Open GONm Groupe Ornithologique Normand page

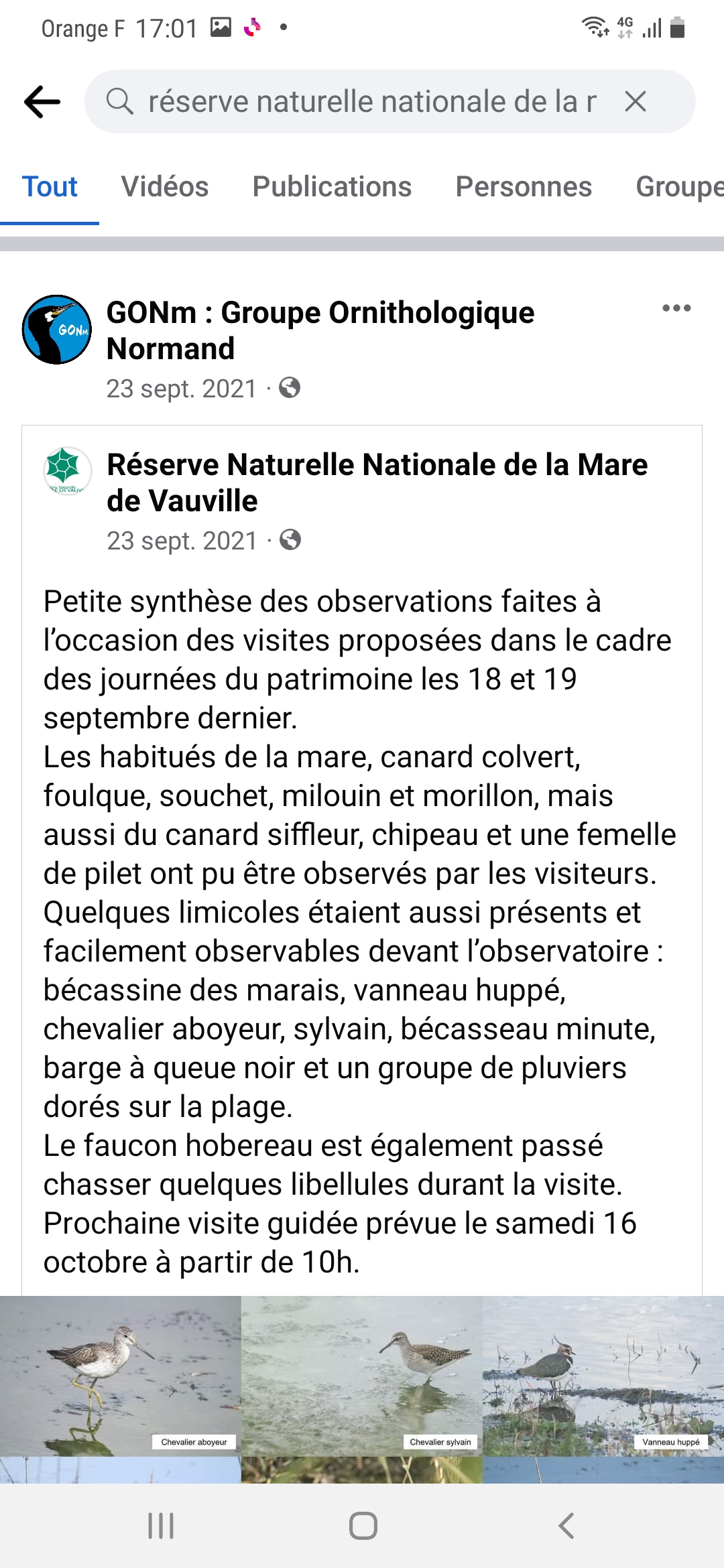click(320, 330)
